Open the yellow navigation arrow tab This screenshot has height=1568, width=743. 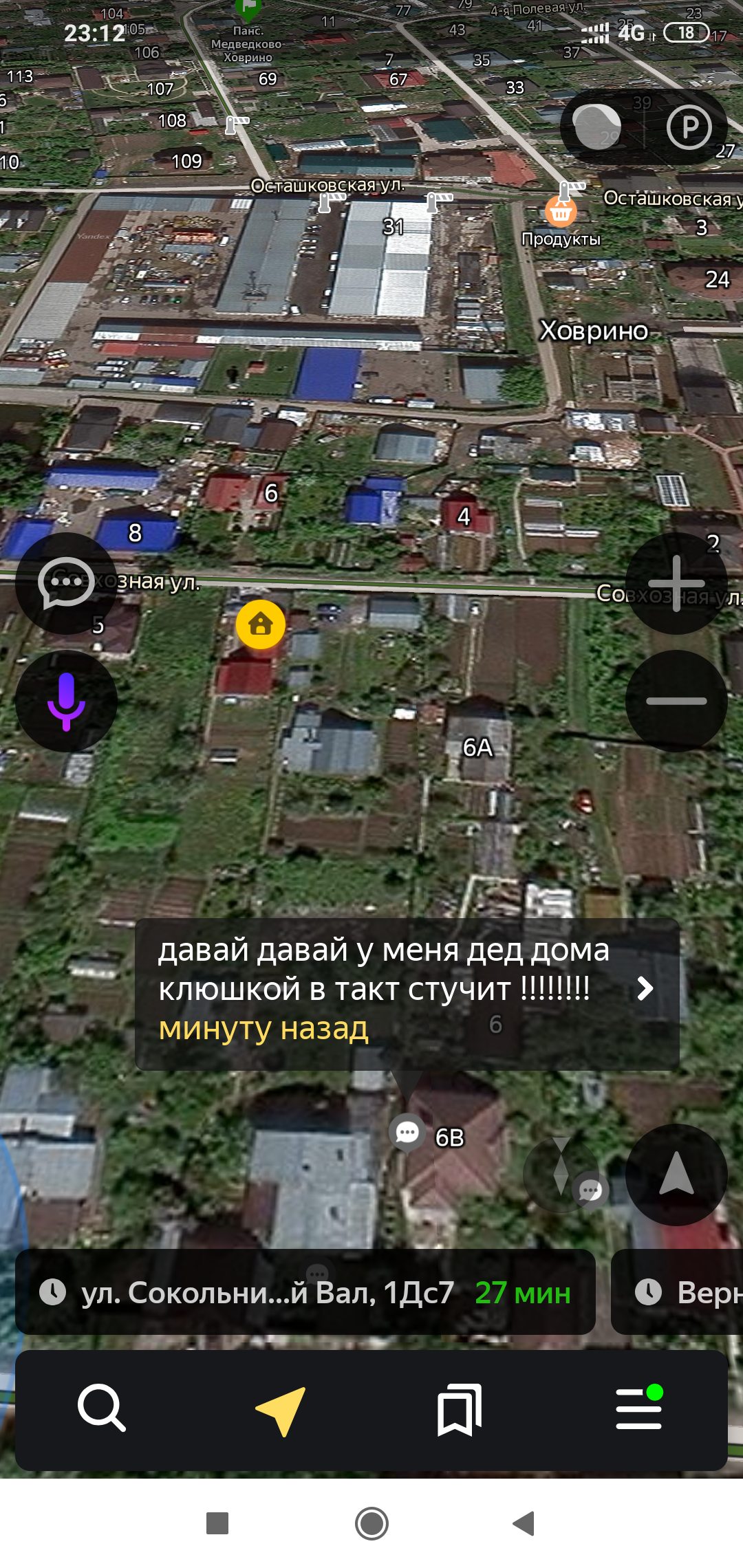tap(281, 1410)
